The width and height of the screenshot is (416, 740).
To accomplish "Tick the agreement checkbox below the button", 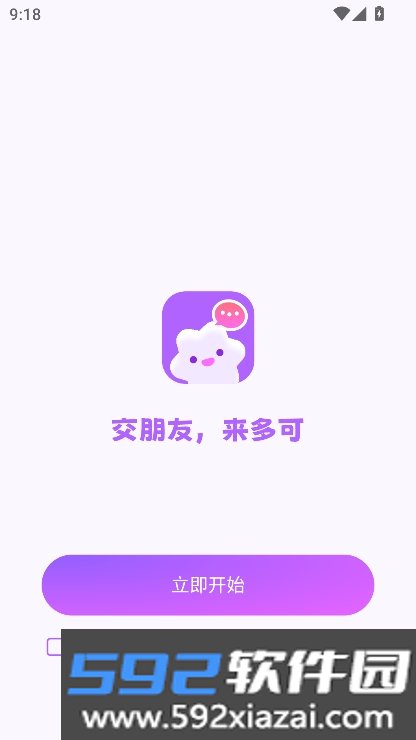I will pyautogui.click(x=54, y=647).
